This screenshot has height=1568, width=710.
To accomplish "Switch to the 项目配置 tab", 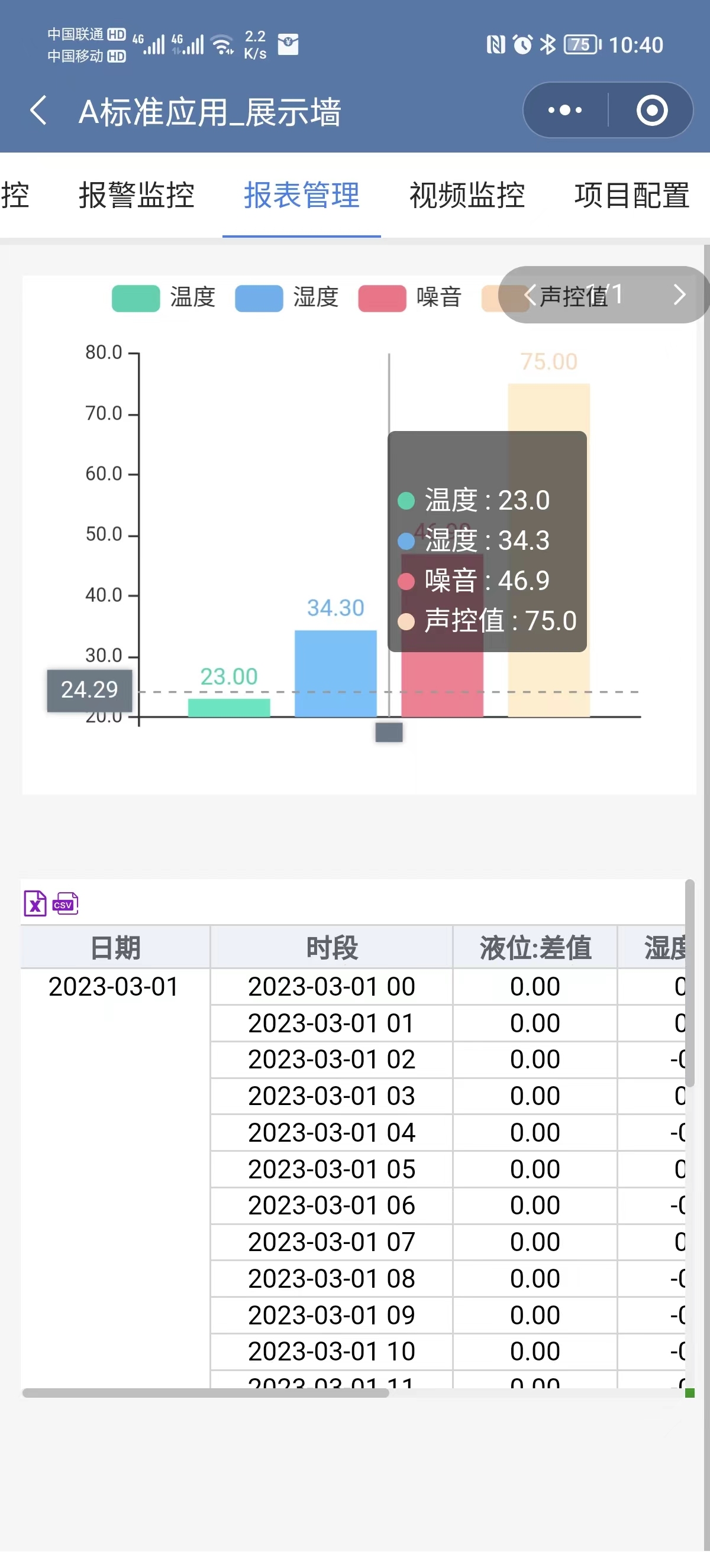I will coord(632,195).
